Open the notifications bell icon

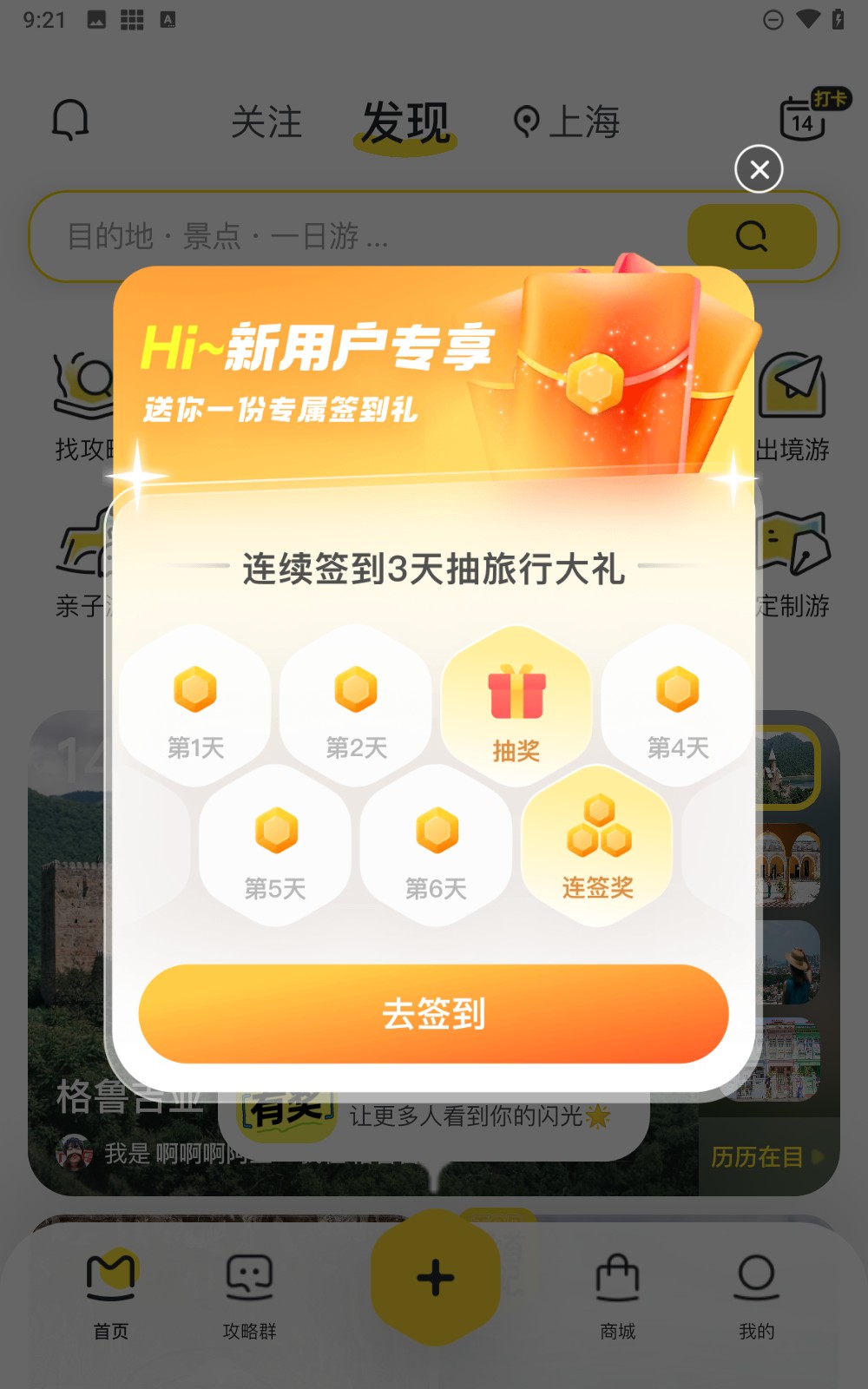(x=69, y=122)
